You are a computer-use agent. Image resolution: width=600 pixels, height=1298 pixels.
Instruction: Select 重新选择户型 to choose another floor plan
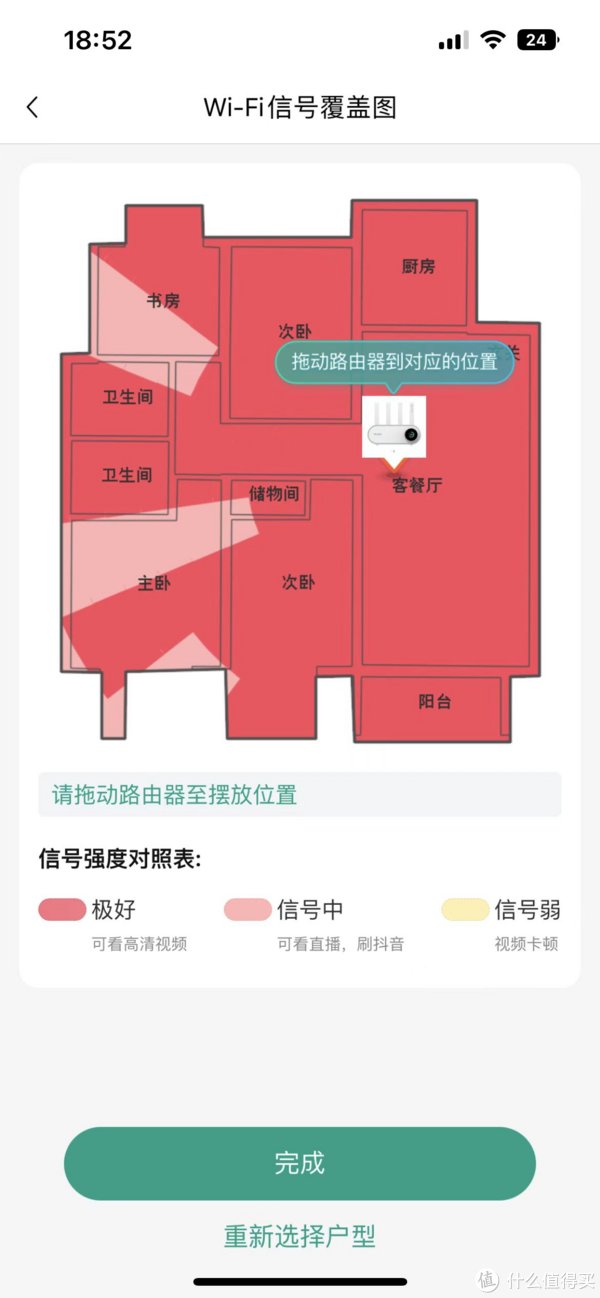point(300,1236)
